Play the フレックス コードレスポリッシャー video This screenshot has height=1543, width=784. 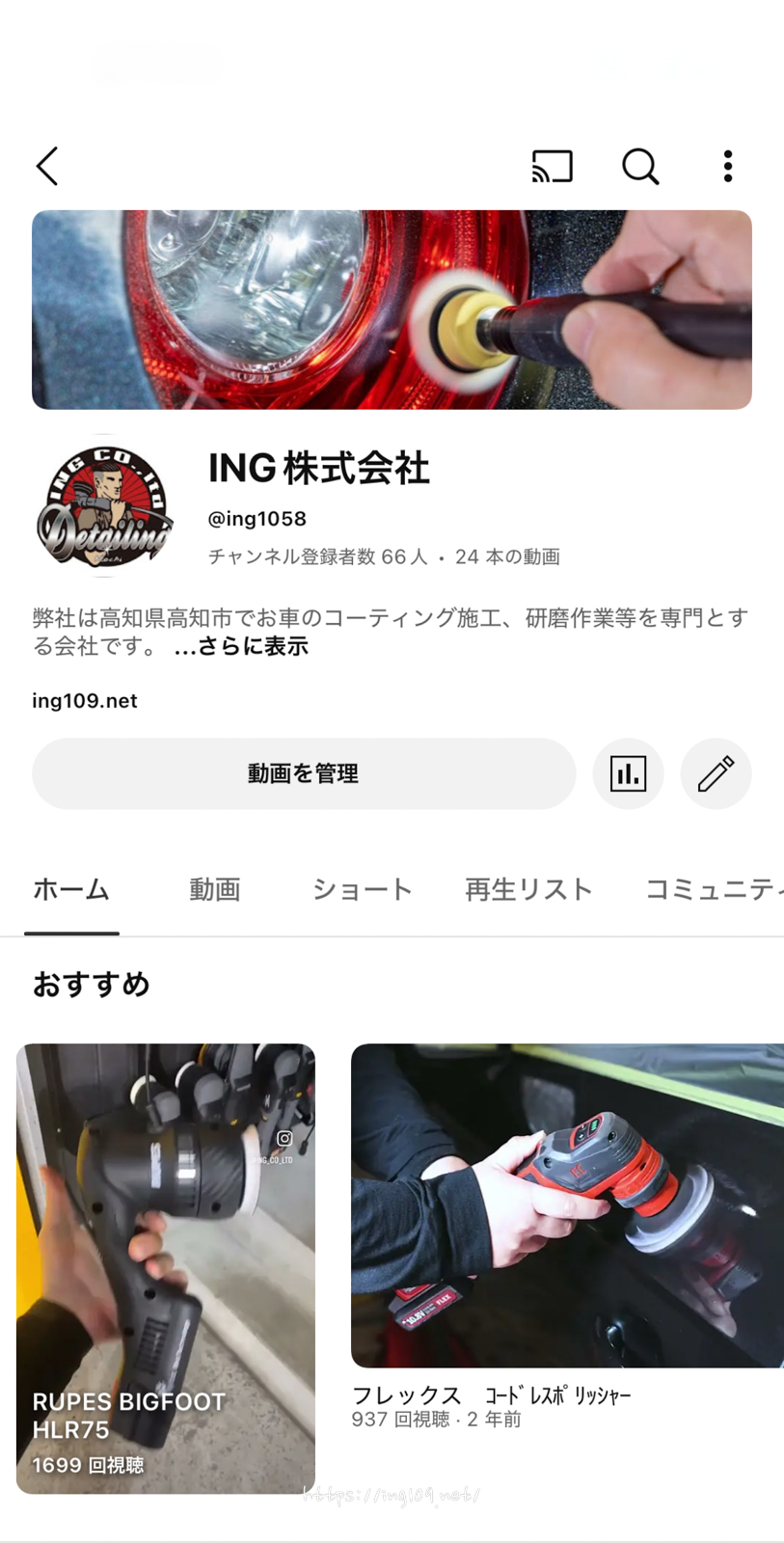567,1205
